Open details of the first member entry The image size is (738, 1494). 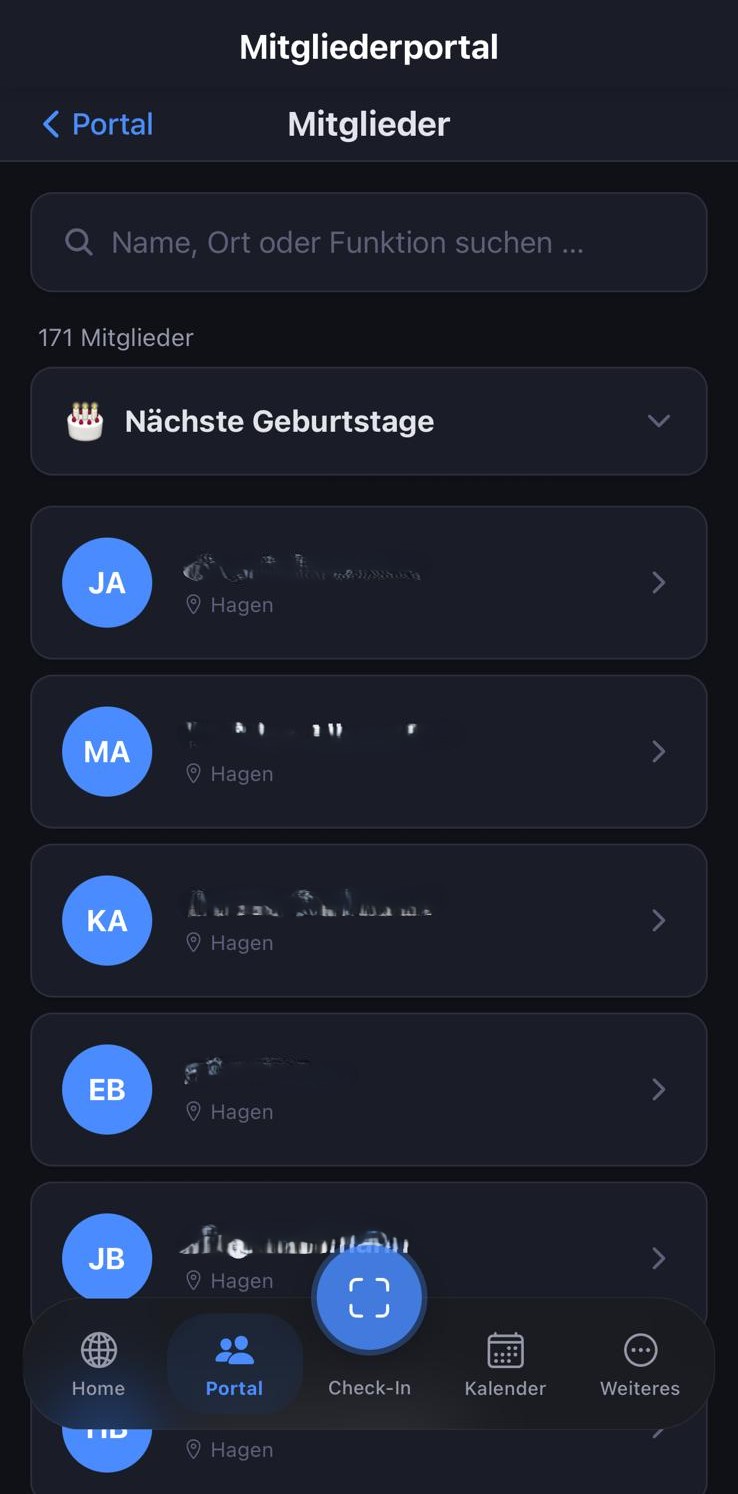pos(369,582)
